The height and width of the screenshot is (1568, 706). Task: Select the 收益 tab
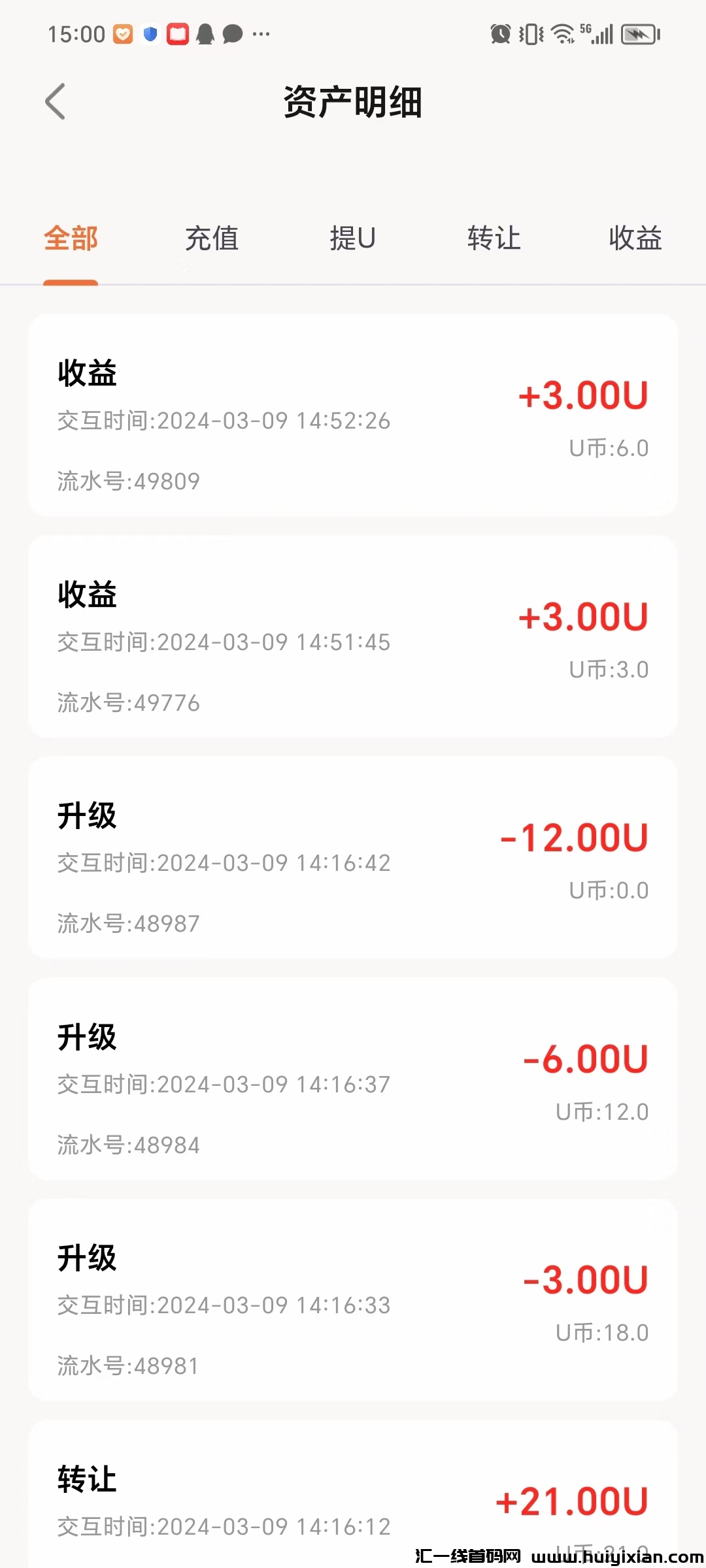point(635,239)
